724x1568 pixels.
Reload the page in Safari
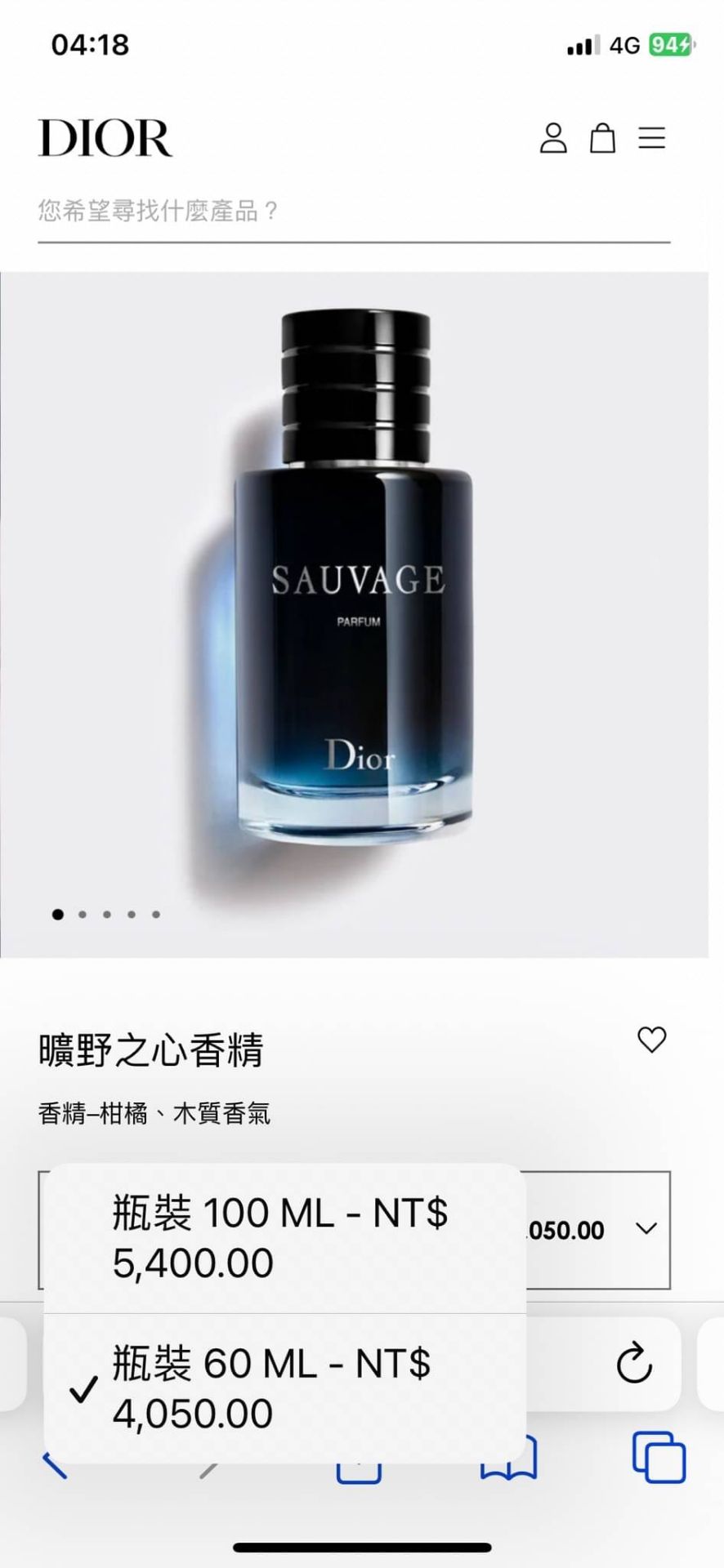coord(634,1364)
